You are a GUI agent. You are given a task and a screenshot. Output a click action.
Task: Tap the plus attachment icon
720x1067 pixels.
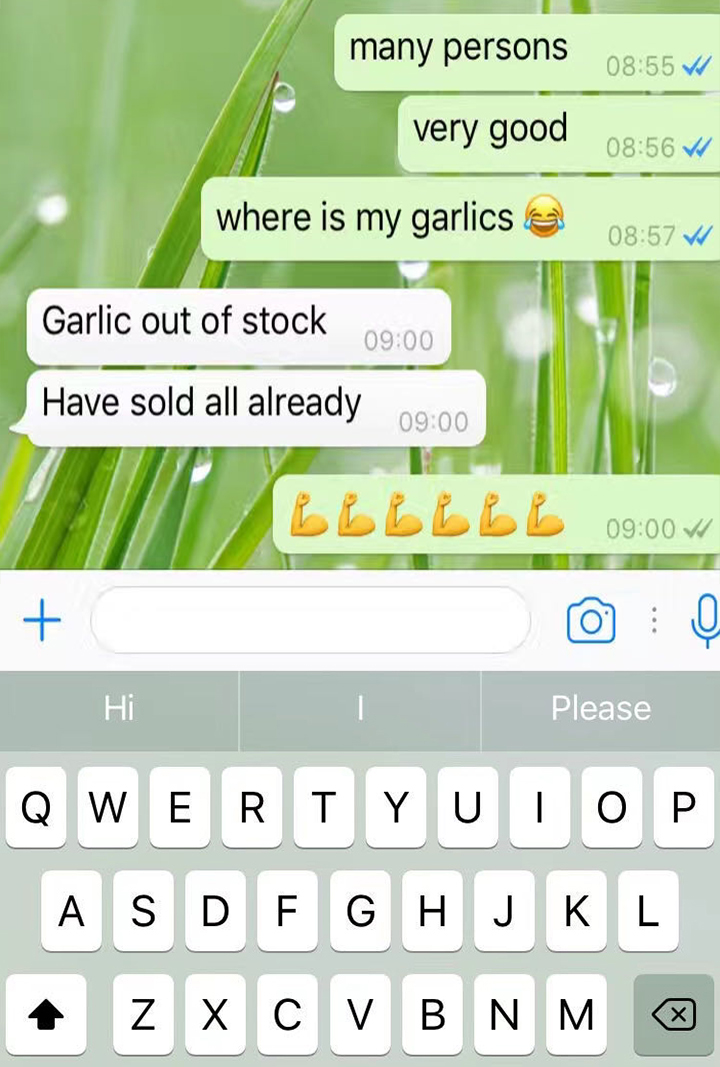(x=42, y=621)
